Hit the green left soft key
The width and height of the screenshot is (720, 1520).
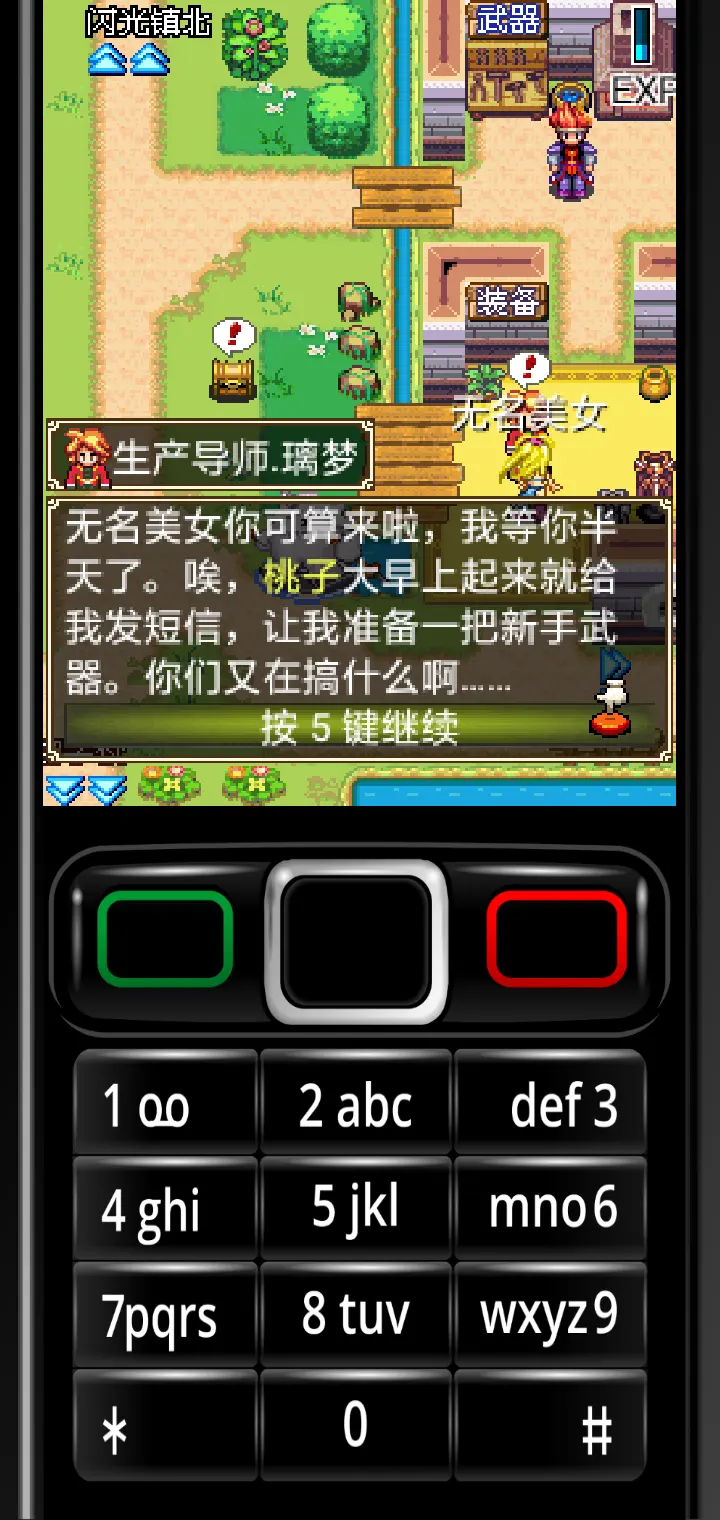click(x=165, y=939)
